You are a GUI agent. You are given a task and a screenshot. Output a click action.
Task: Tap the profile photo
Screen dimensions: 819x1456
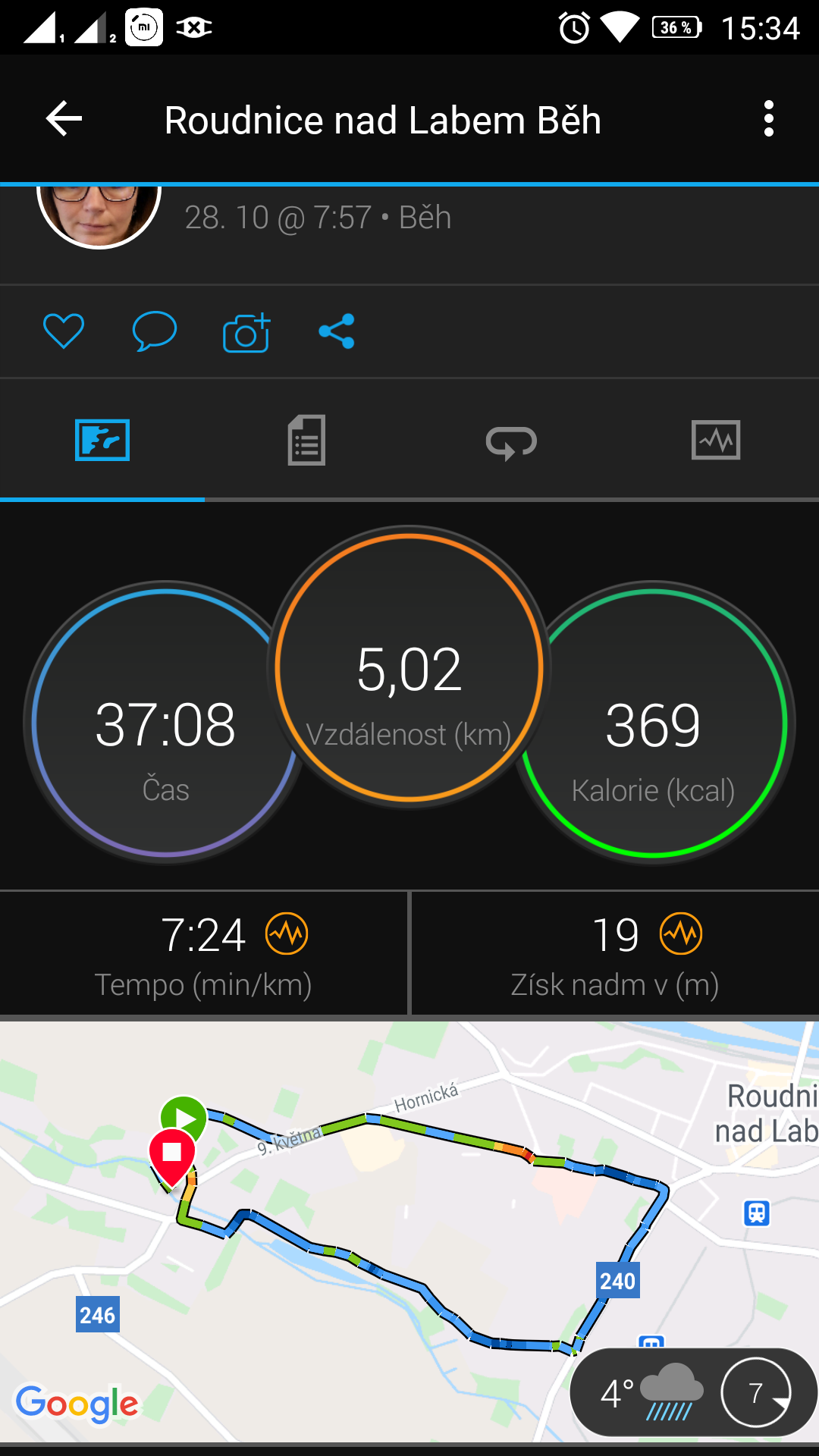[x=99, y=215]
